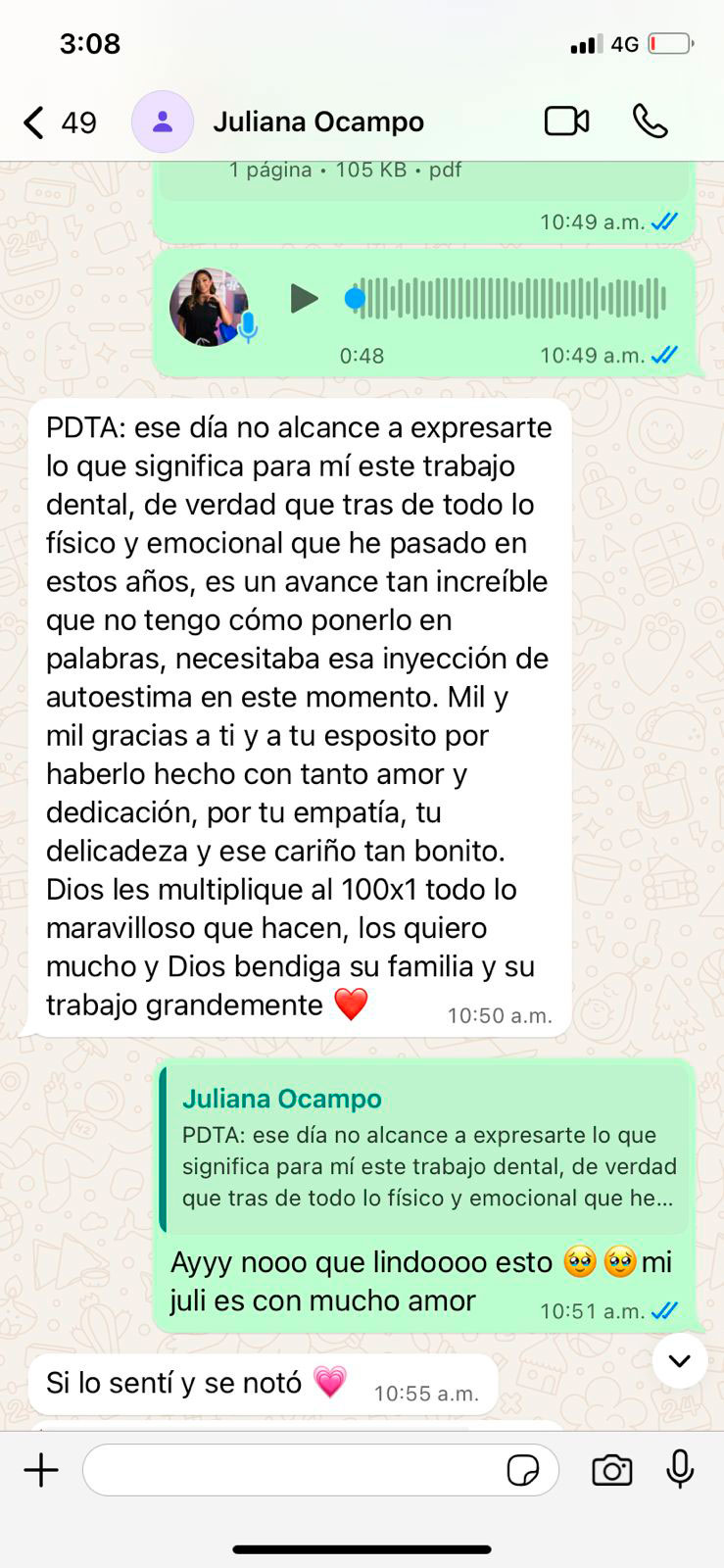The height and width of the screenshot is (1568, 724).
Task: Tap the back chevron next to 49
Action: [30, 121]
